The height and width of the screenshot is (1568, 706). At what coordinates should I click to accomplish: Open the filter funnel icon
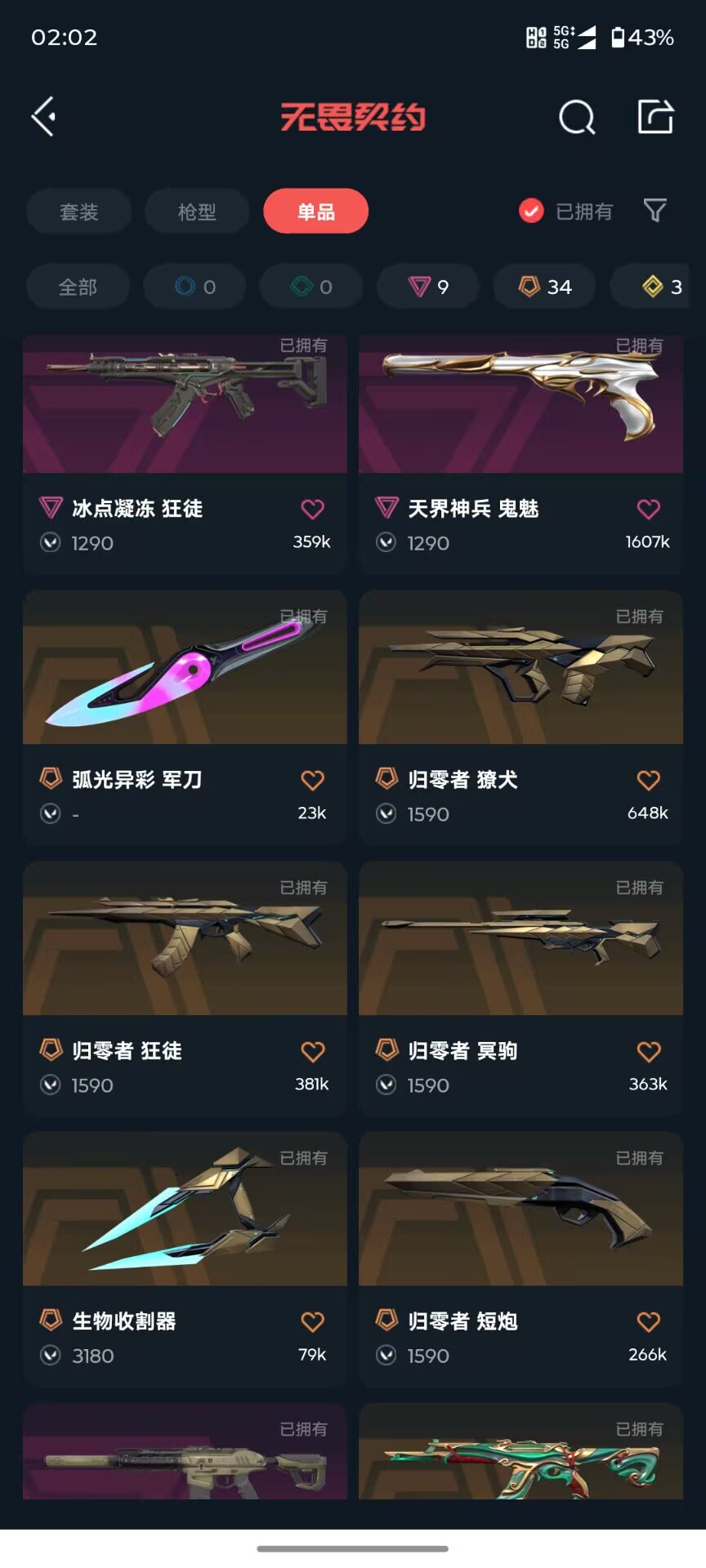click(x=655, y=211)
